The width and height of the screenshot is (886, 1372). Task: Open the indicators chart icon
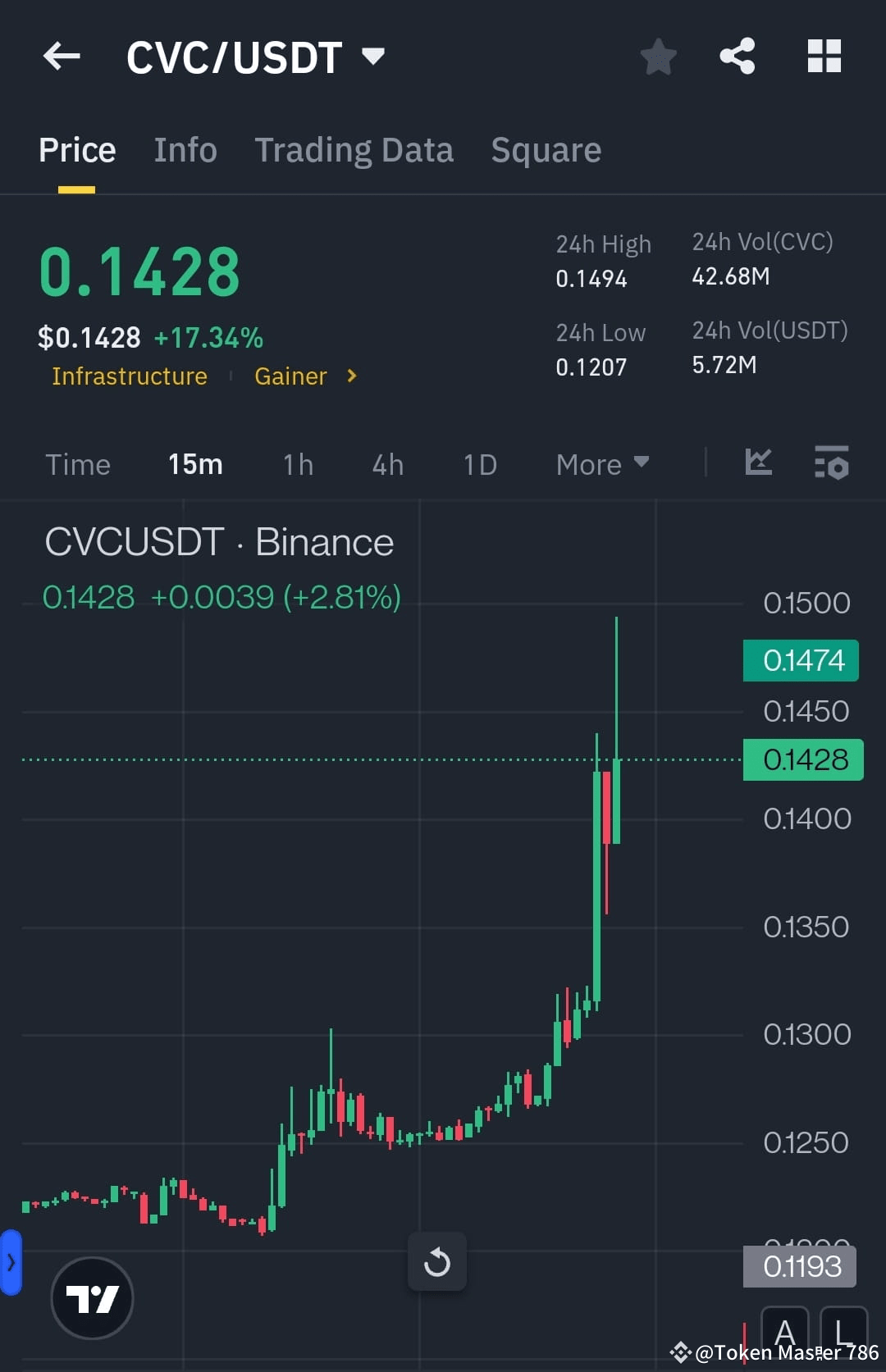coord(758,463)
